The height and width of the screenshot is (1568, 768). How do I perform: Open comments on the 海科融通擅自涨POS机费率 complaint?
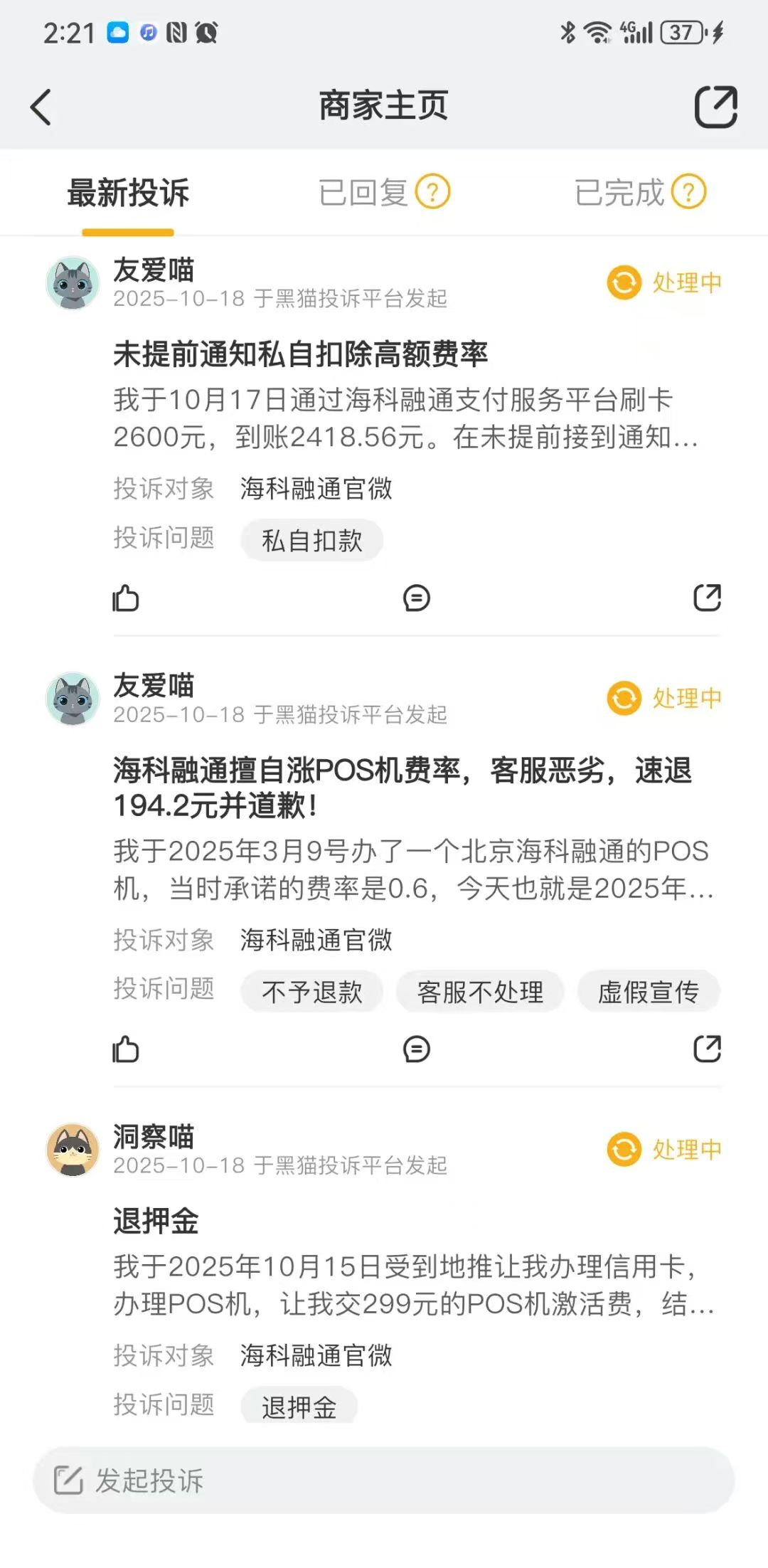[417, 1049]
